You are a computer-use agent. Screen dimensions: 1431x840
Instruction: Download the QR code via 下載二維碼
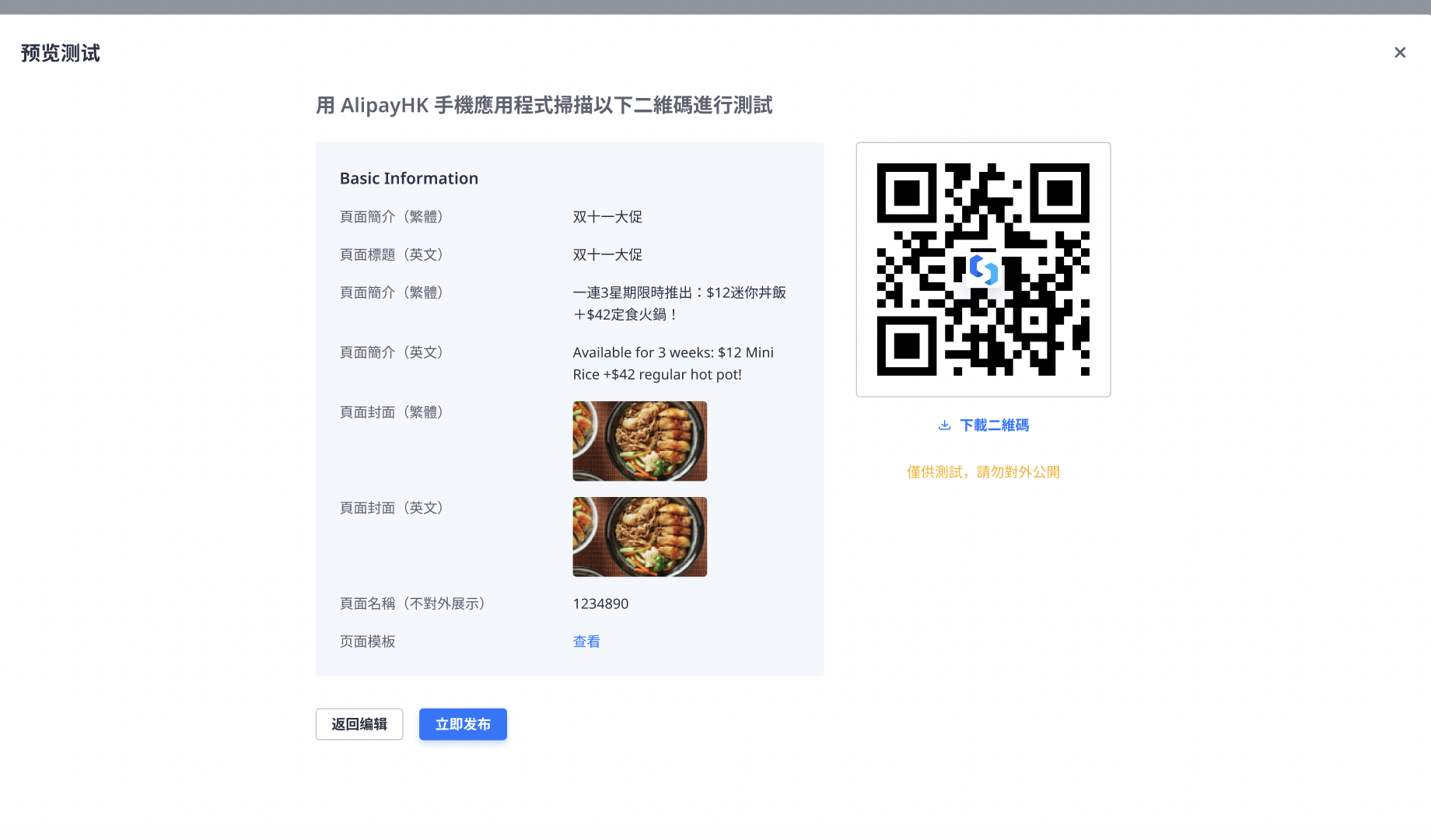[x=984, y=425]
